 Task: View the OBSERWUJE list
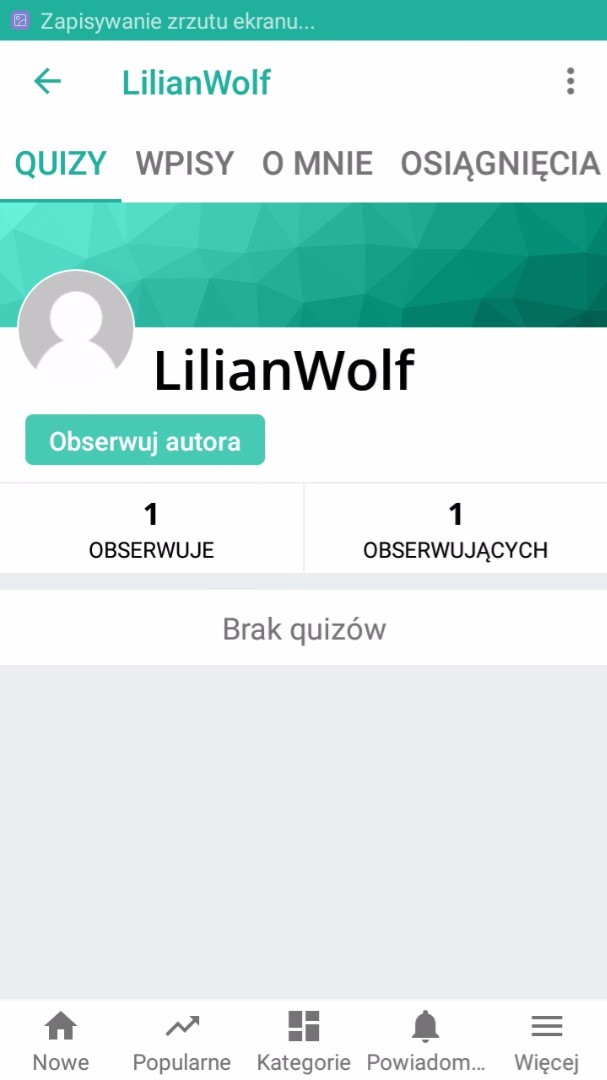coord(152,528)
